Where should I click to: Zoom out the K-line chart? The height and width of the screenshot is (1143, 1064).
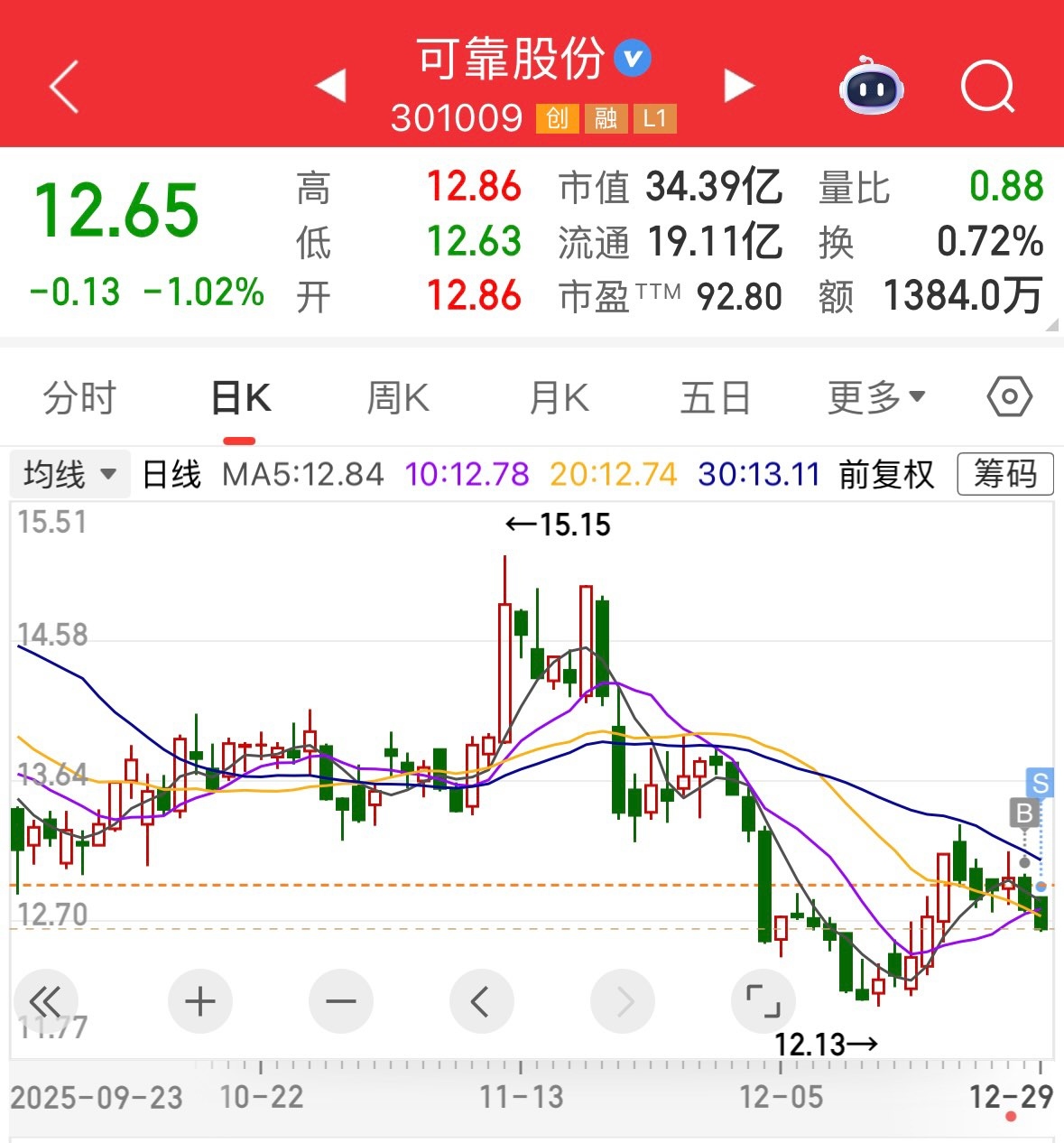pyautogui.click(x=341, y=1001)
